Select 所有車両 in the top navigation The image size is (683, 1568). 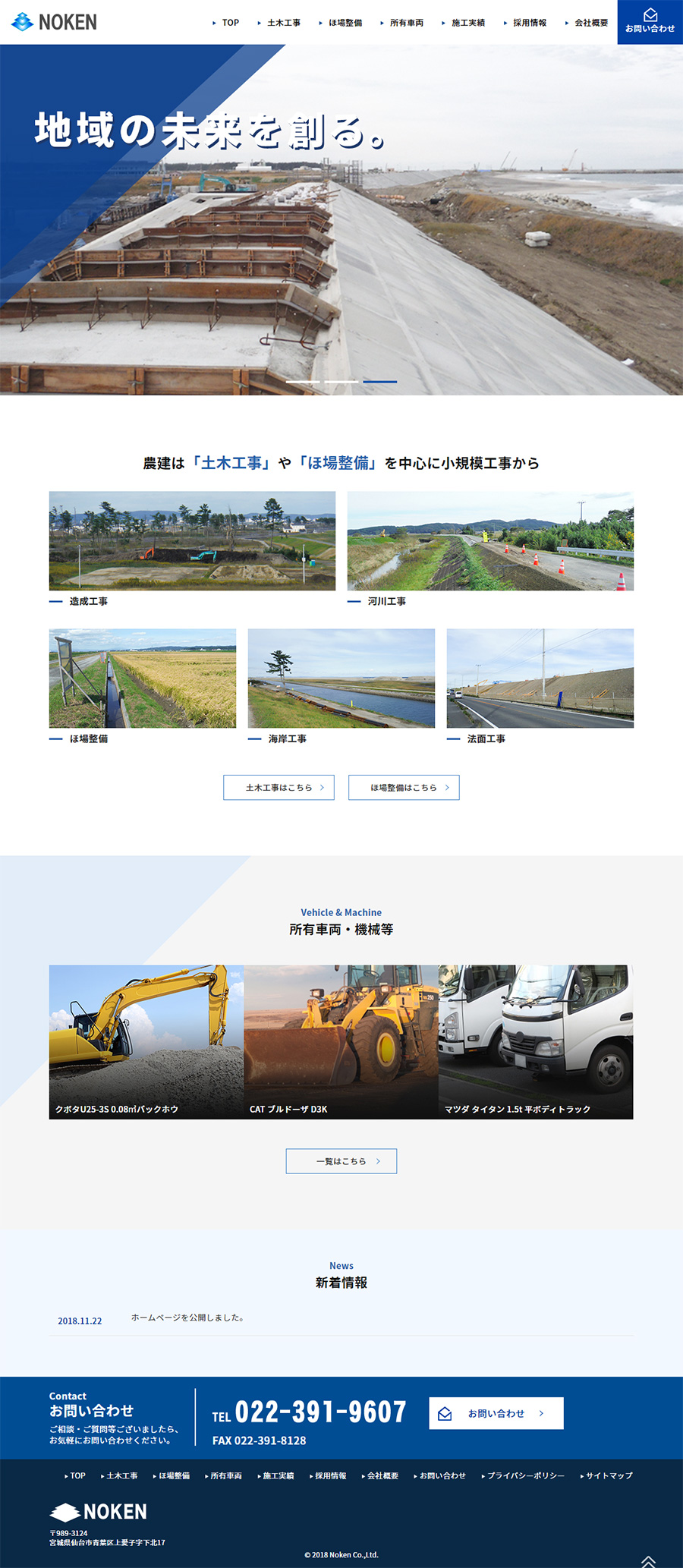406,23
